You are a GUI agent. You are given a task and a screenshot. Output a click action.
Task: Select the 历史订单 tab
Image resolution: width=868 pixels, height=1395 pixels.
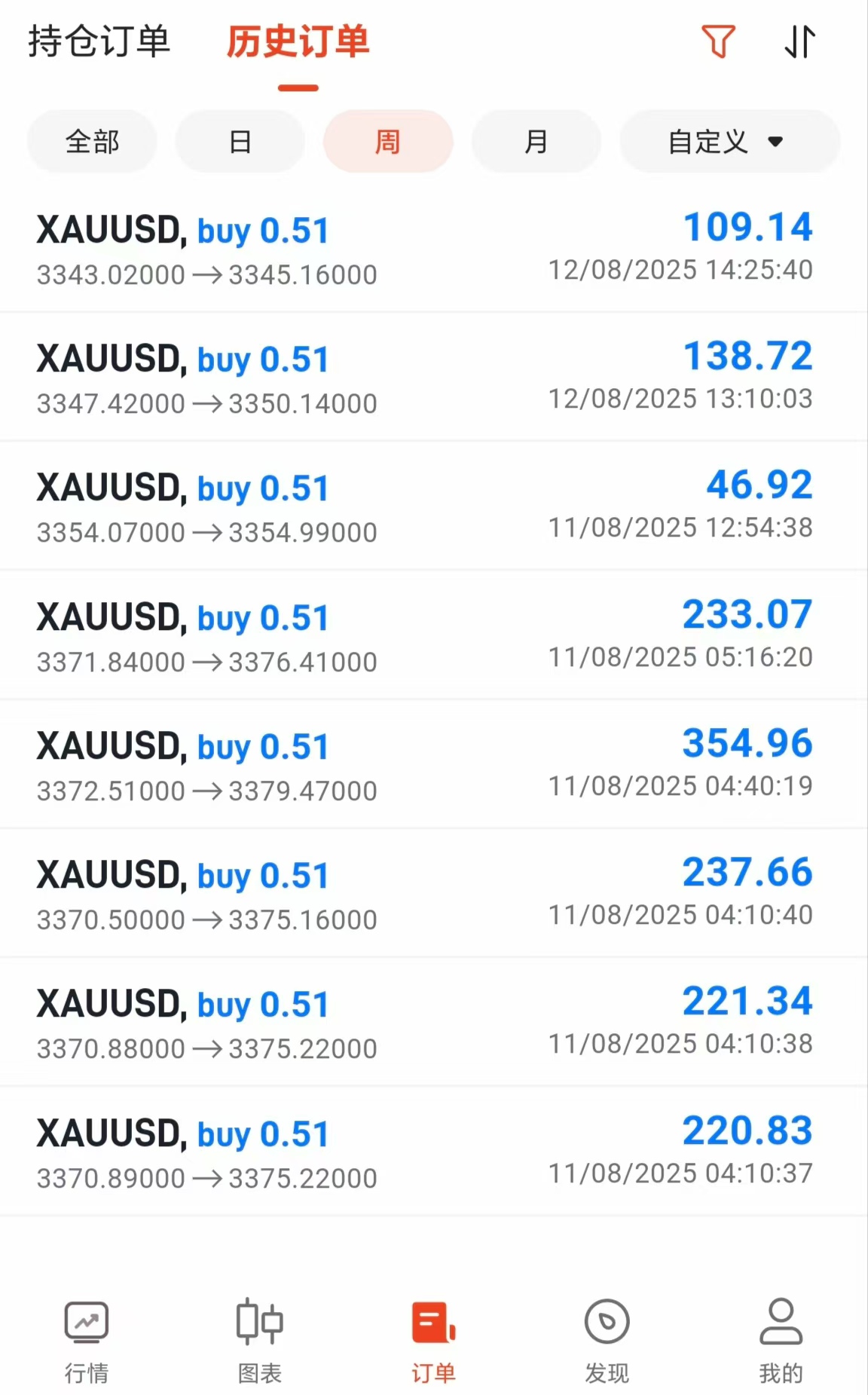[298, 41]
